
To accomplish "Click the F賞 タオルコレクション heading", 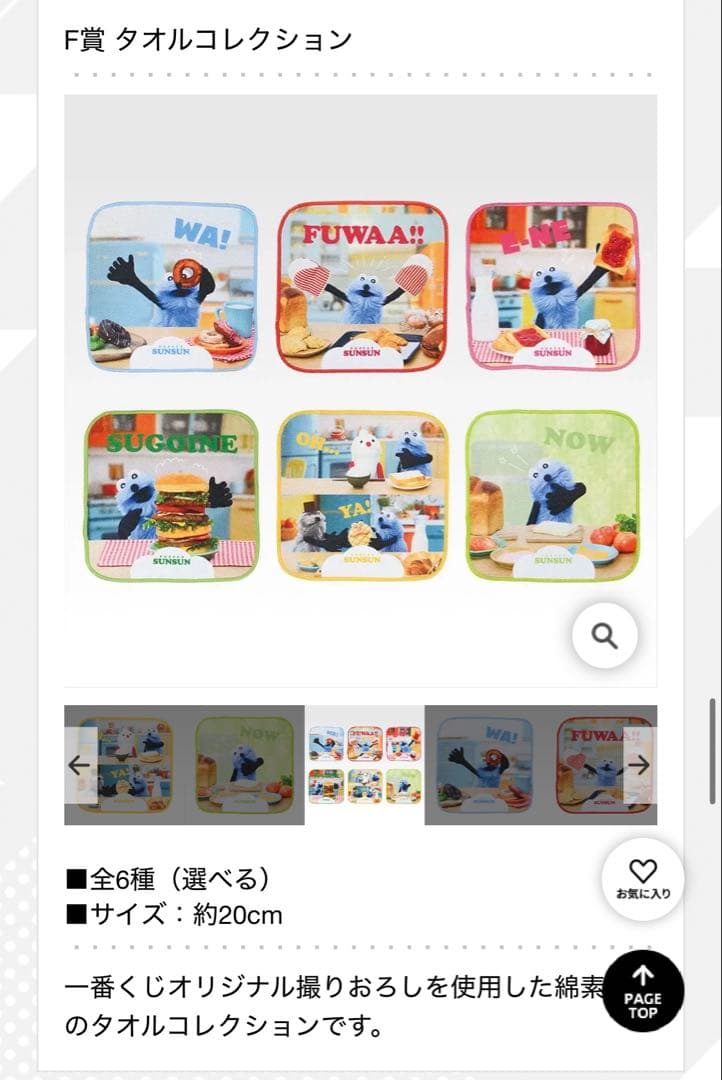I will (207, 39).
